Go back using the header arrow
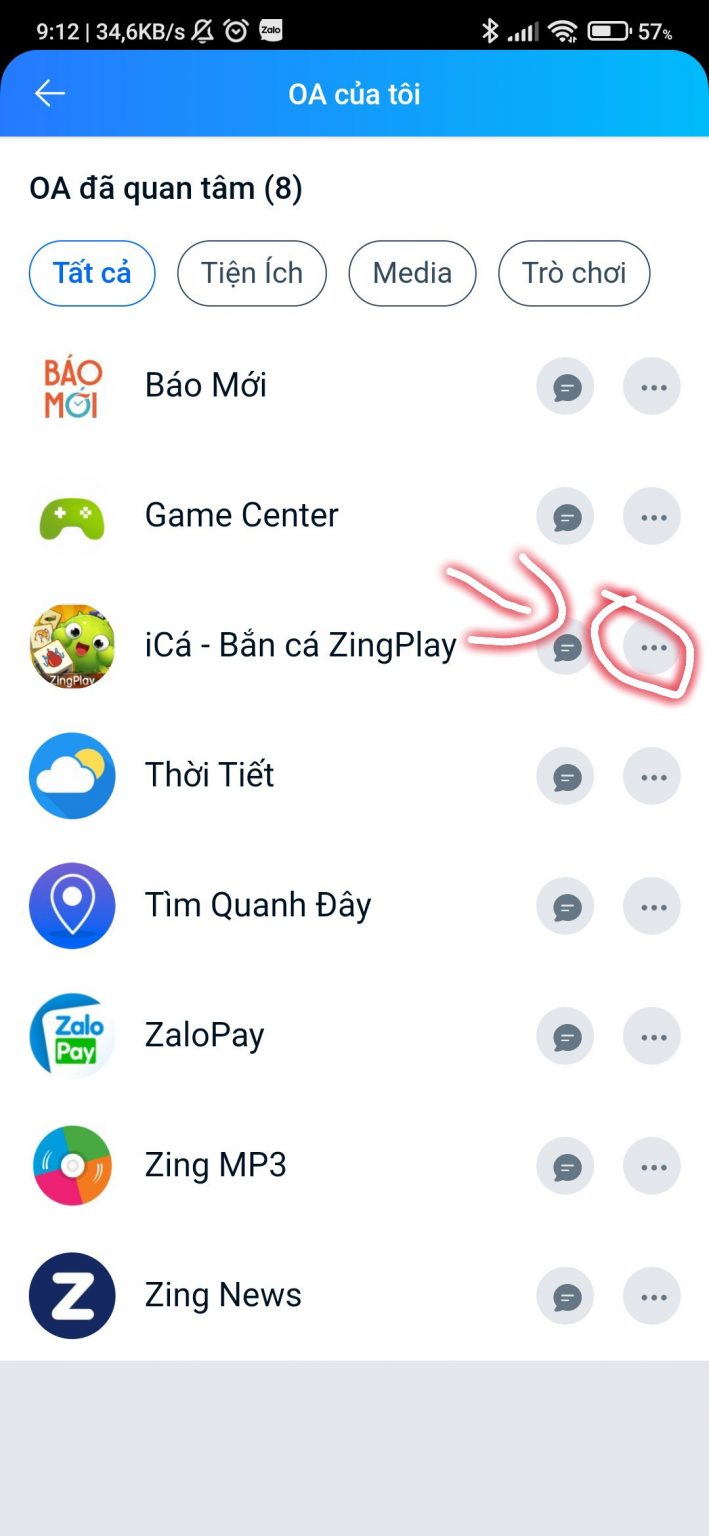Screen dimensions: 709x1536 pos(49,94)
